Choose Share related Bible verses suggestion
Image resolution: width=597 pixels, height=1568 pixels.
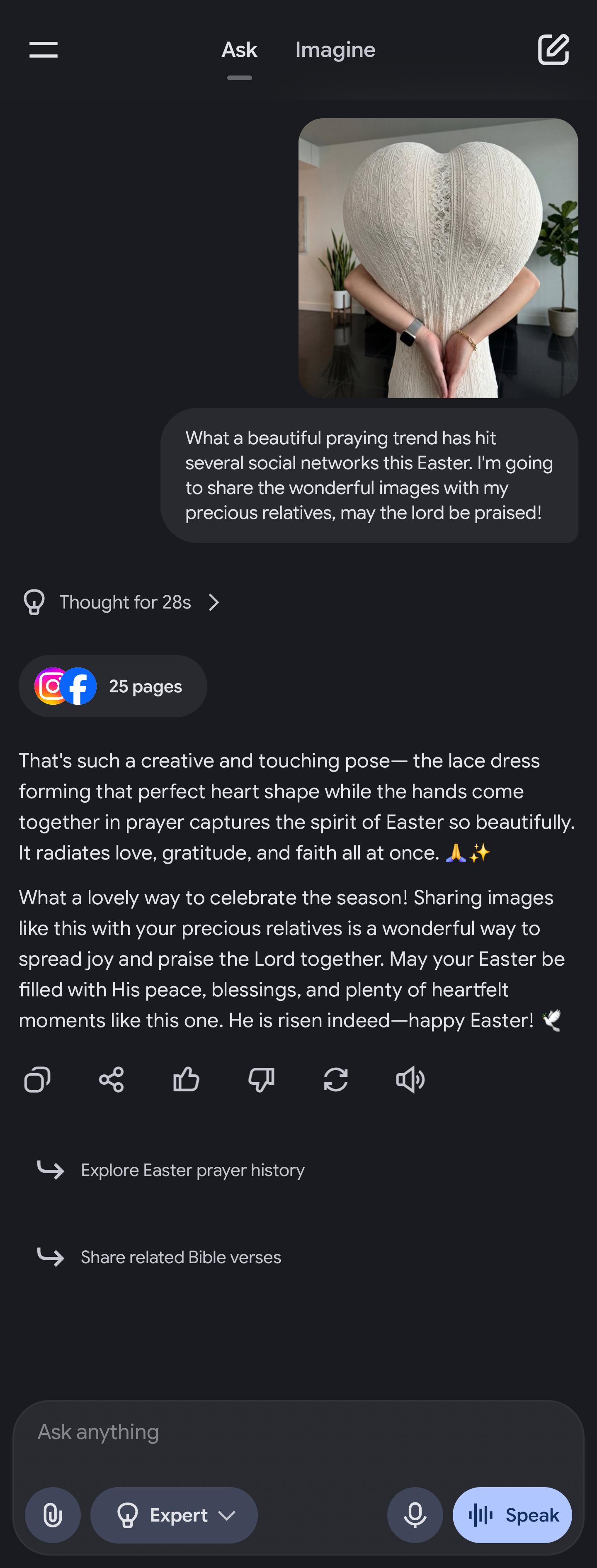click(181, 1257)
